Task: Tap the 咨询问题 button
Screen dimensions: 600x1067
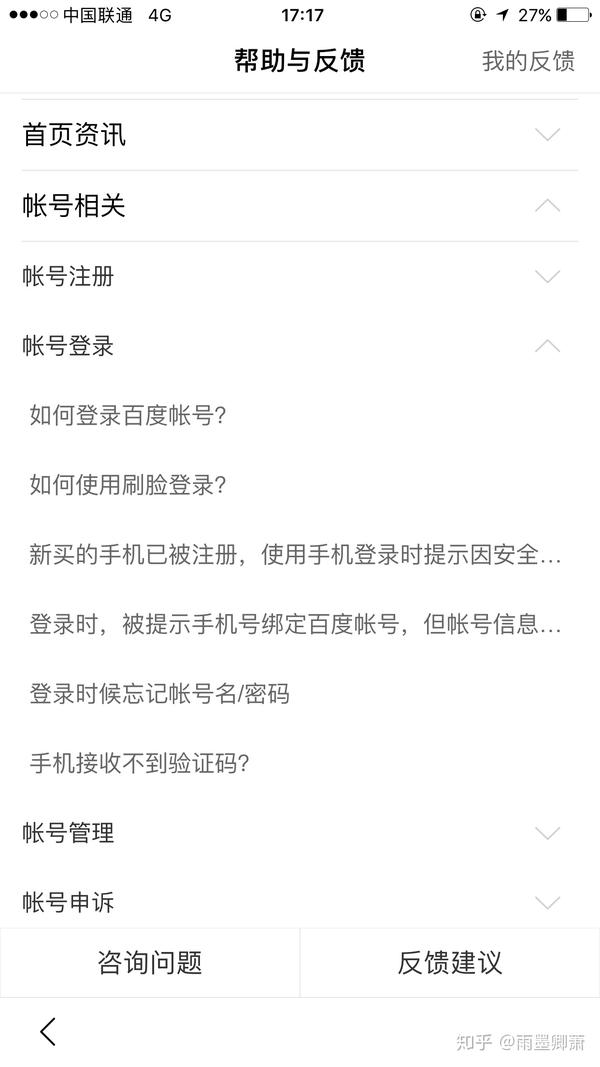Action: 150,963
